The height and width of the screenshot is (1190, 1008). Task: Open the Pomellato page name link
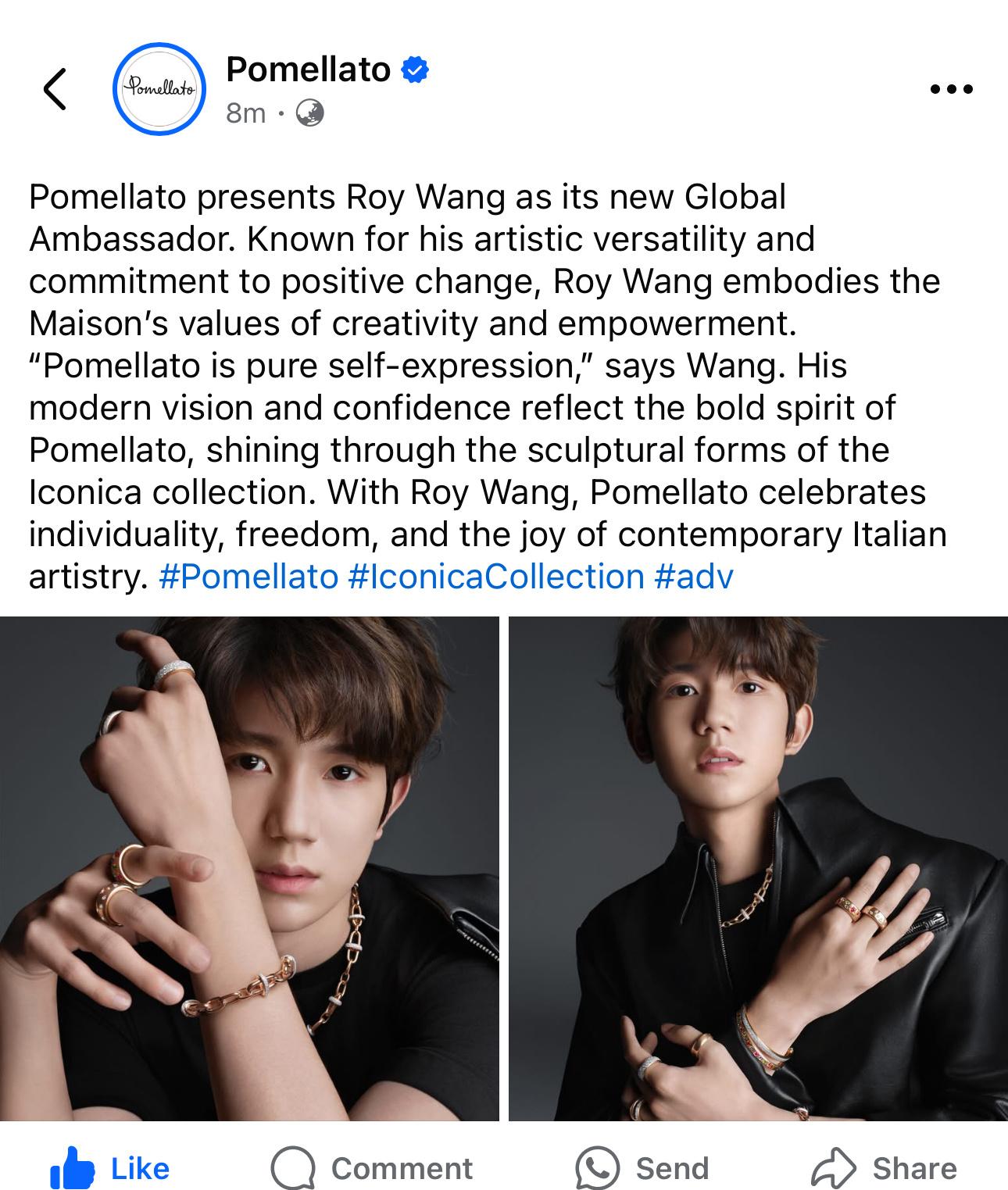pyautogui.click(x=308, y=70)
